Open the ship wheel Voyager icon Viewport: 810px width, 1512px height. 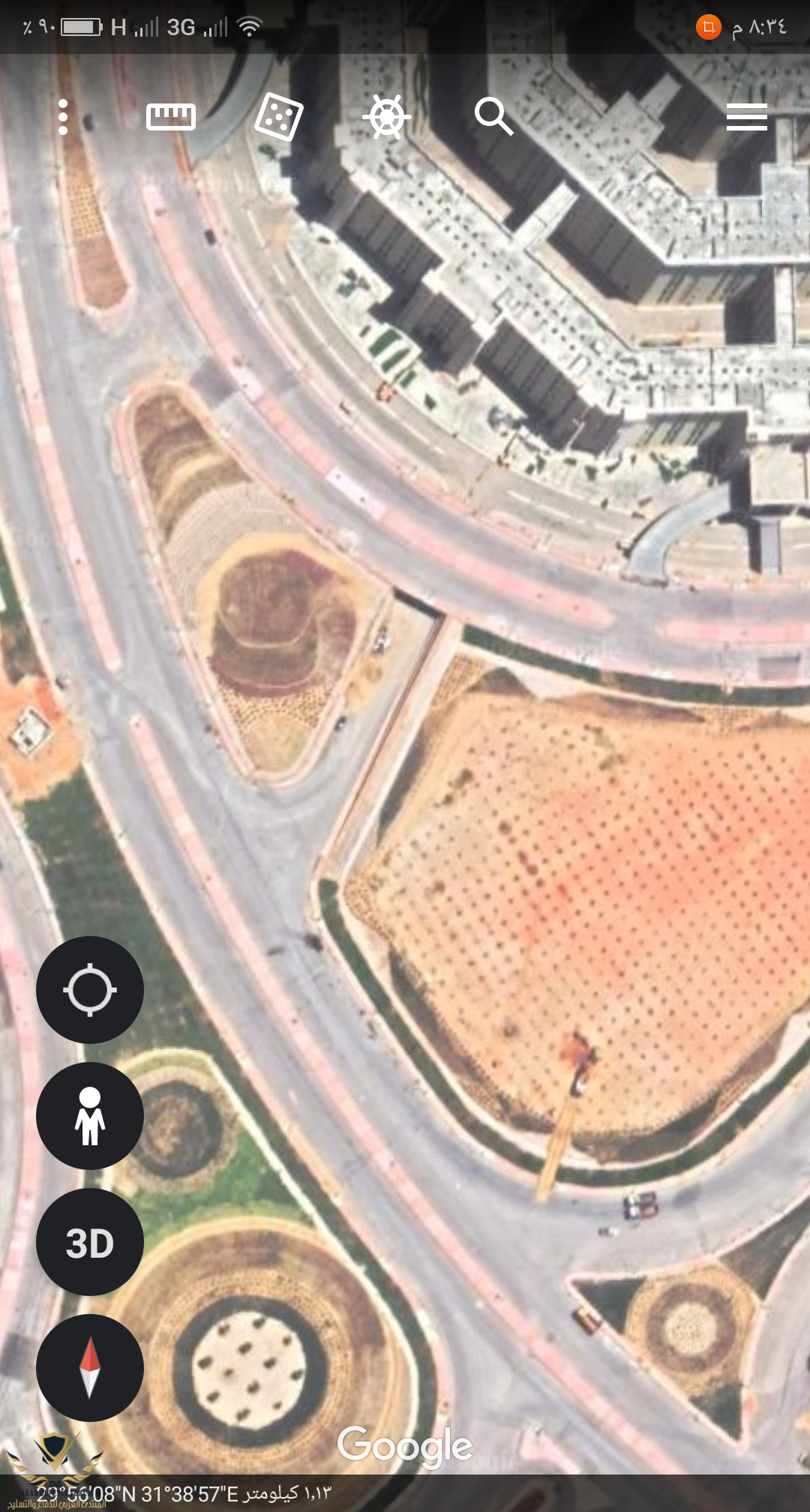[386, 117]
